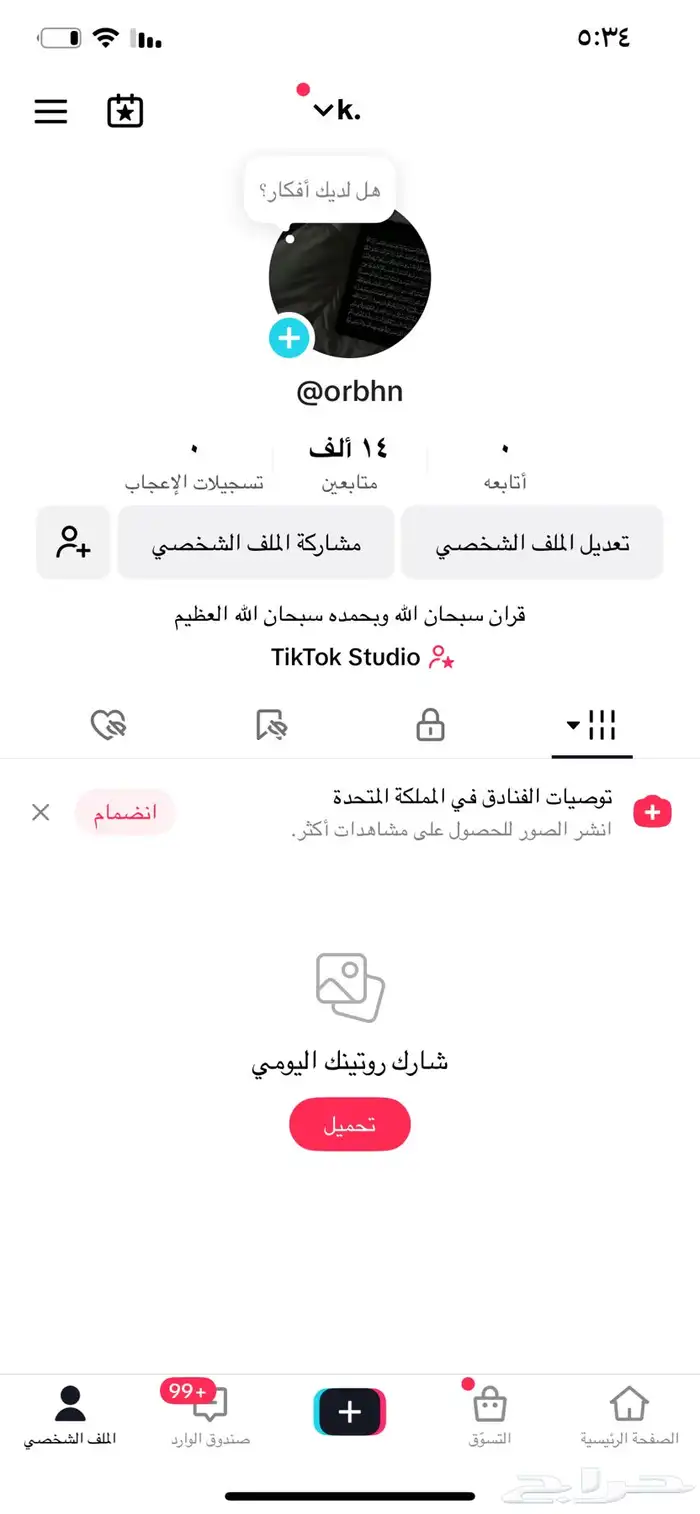
Task: Open the هل لديك أفكار؟ thought bubble
Action: (319, 189)
